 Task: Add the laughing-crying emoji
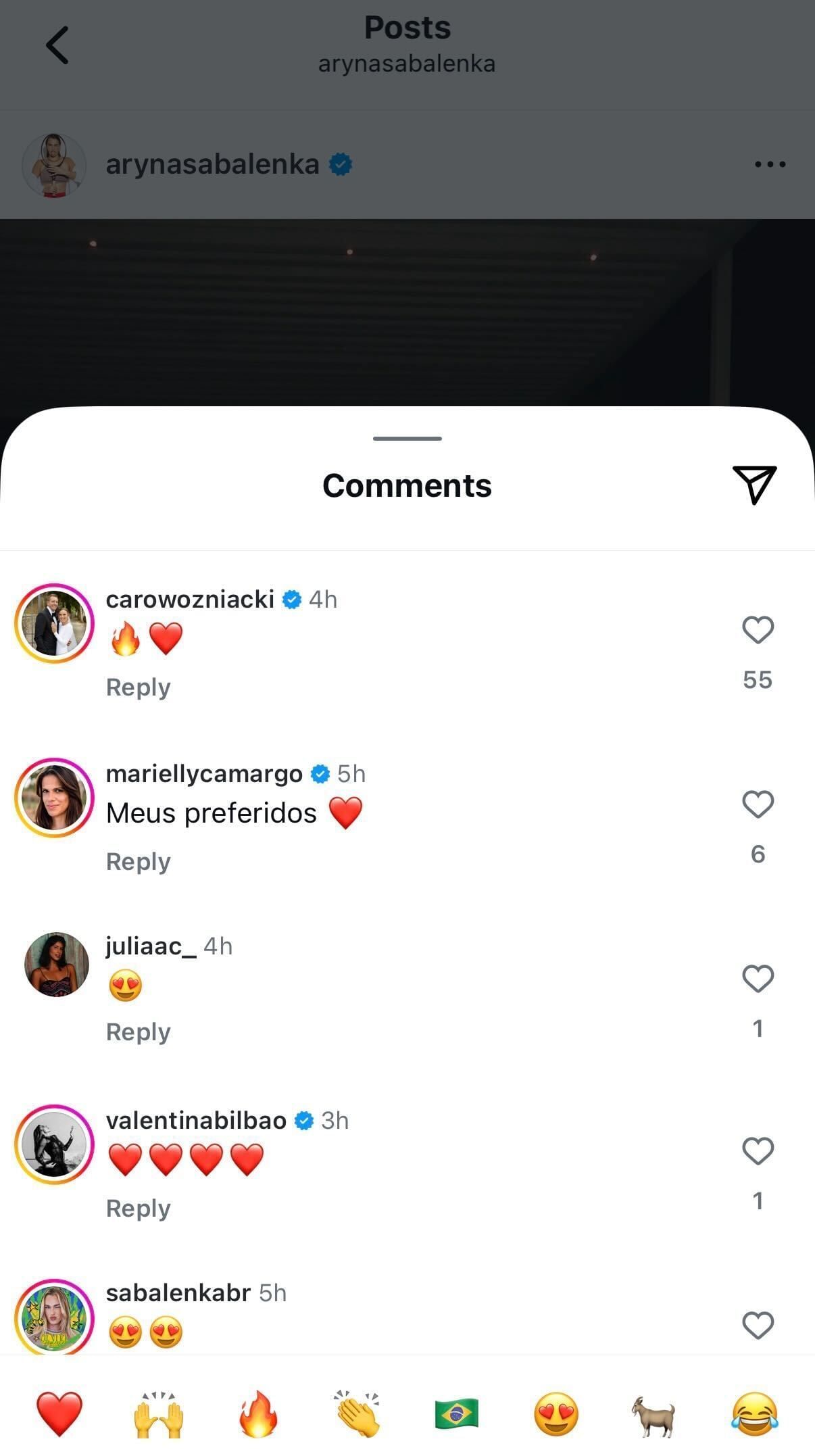(x=755, y=1413)
